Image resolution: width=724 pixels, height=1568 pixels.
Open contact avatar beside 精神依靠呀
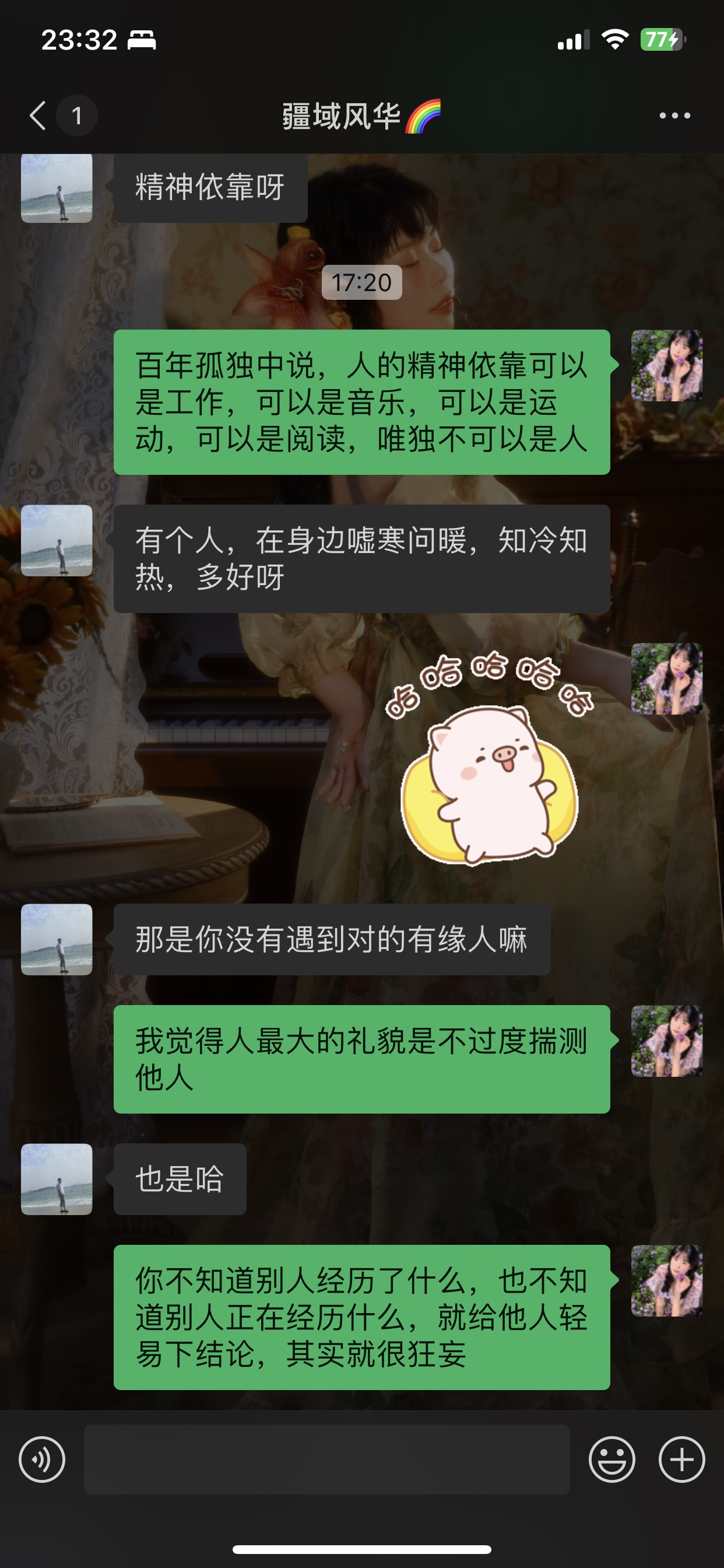tap(57, 187)
